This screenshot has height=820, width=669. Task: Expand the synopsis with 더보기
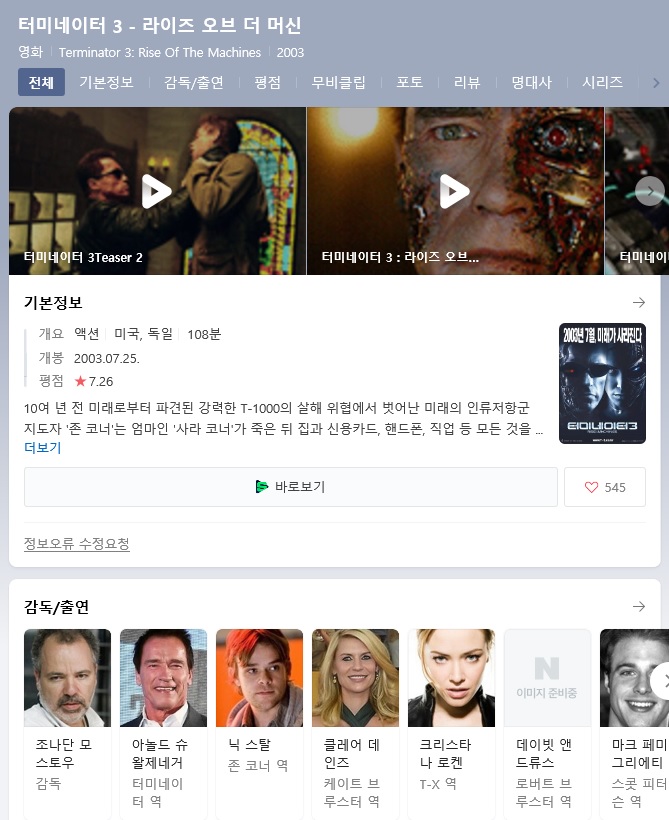(42, 448)
